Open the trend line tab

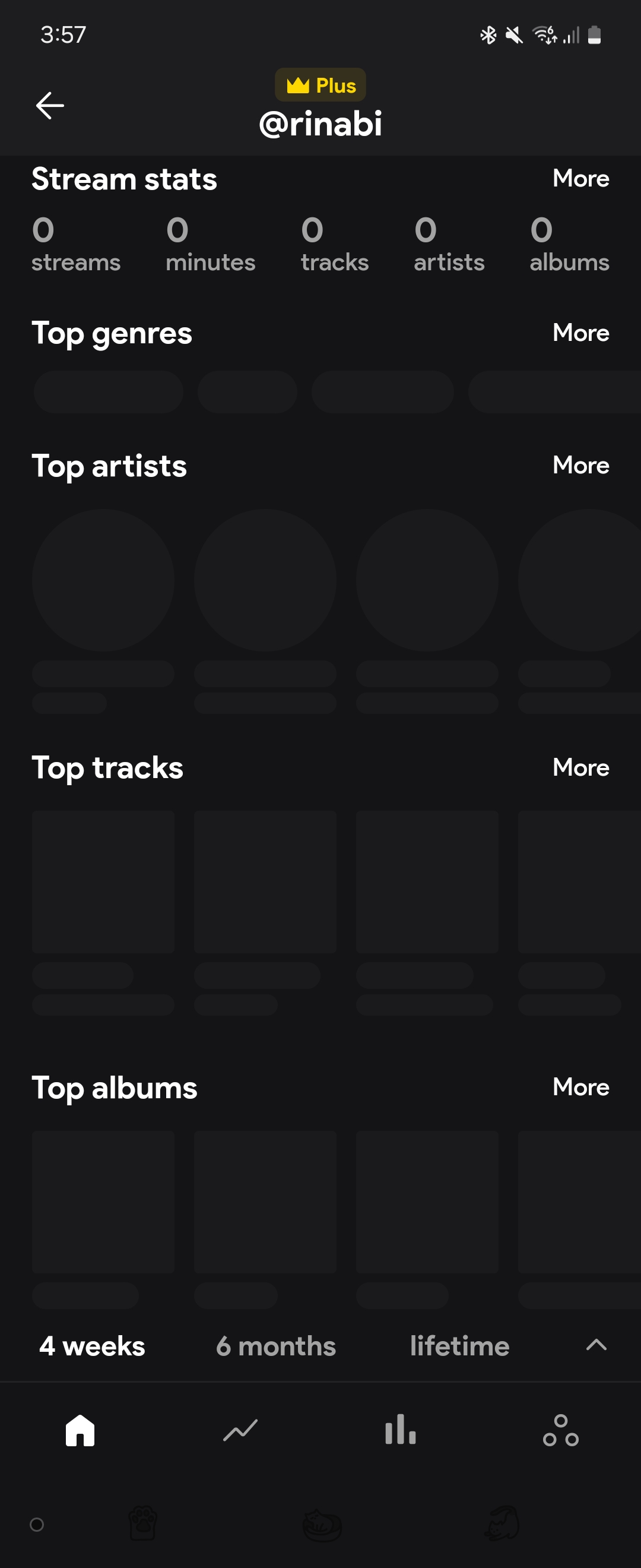click(240, 1430)
